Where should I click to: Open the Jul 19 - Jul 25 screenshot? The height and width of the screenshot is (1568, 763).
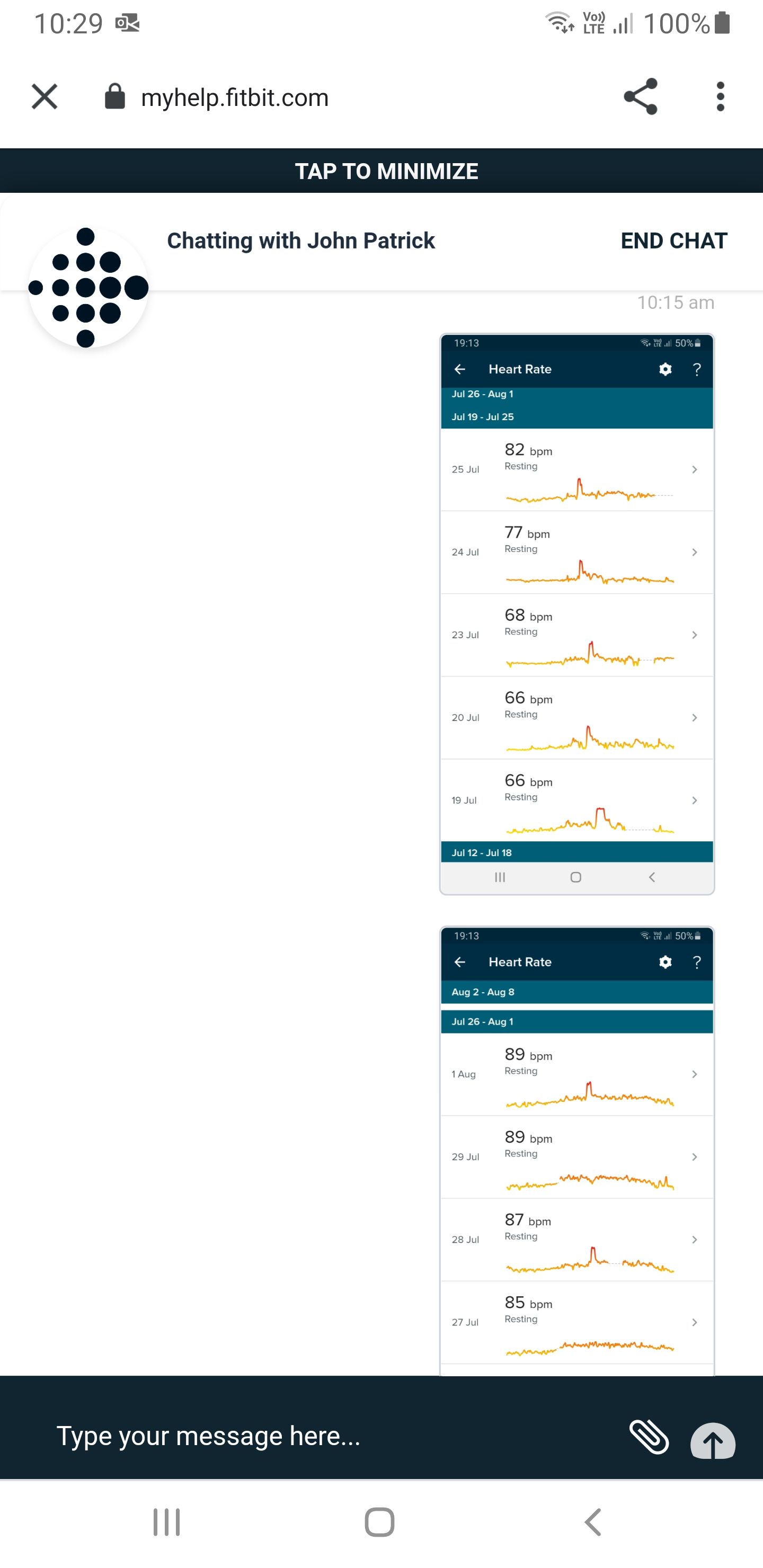(x=576, y=614)
